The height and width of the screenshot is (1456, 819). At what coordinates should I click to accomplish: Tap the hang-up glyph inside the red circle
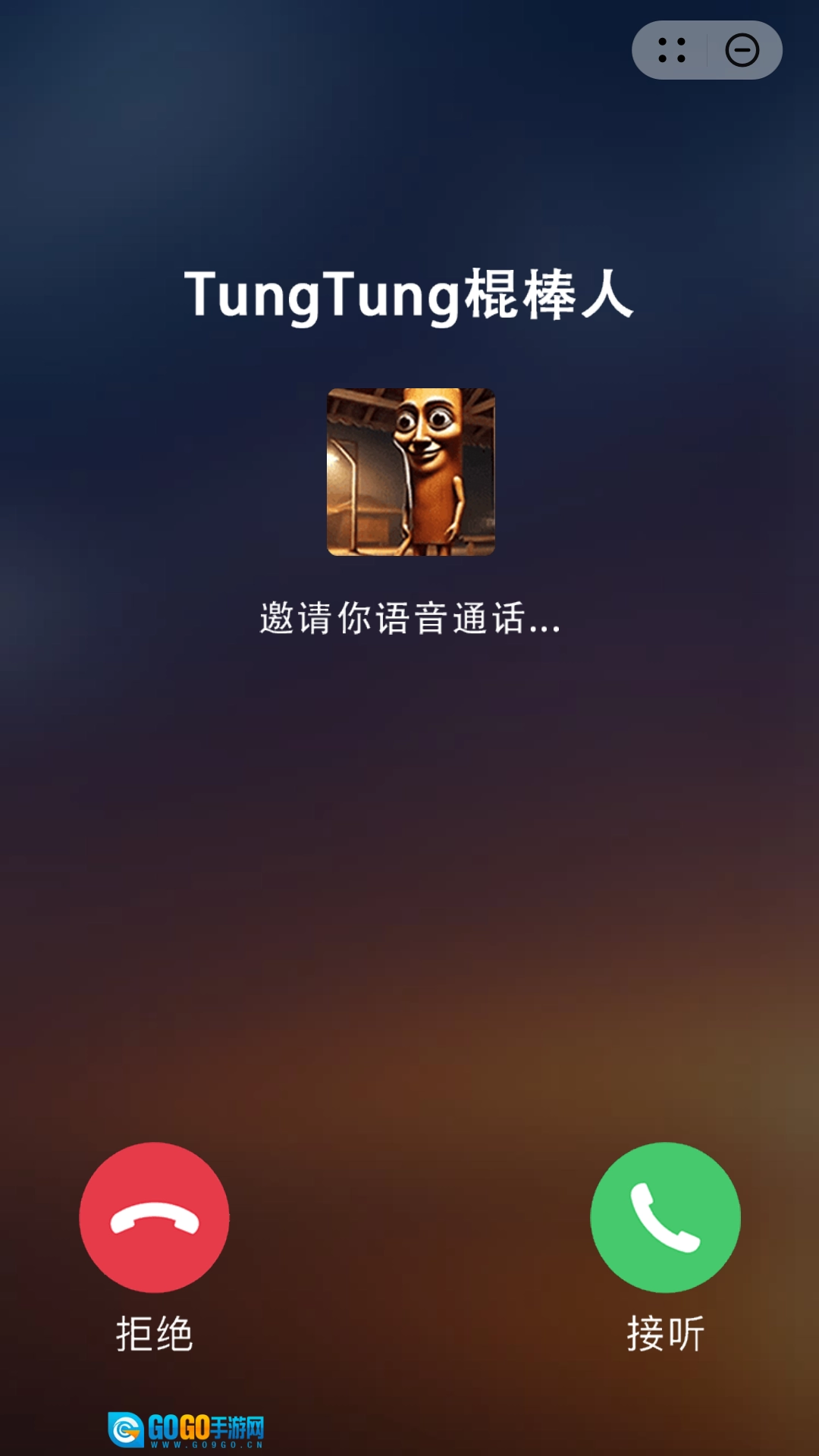click(x=154, y=1216)
